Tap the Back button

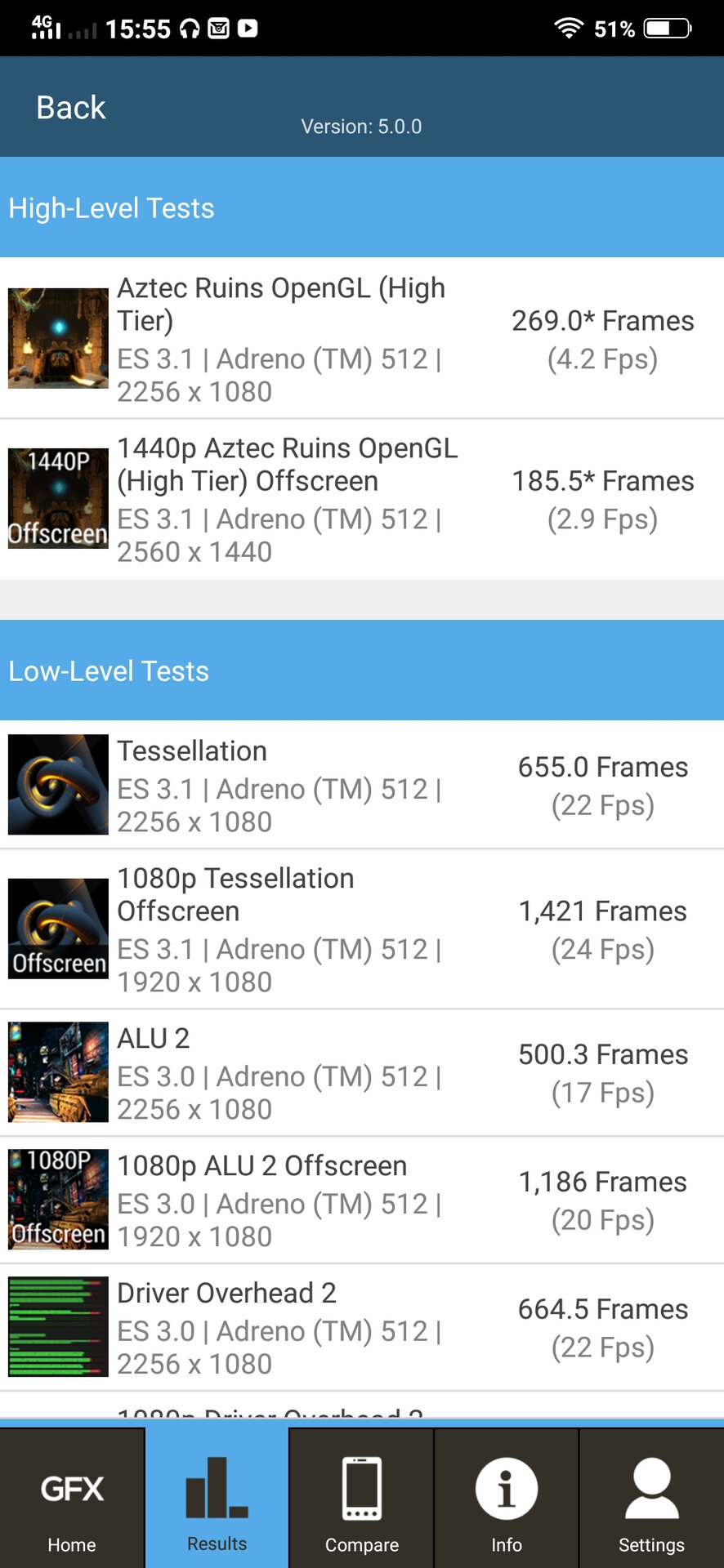pos(71,108)
